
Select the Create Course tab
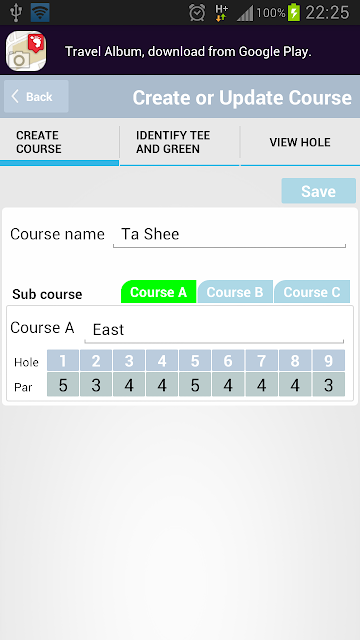(x=59, y=142)
